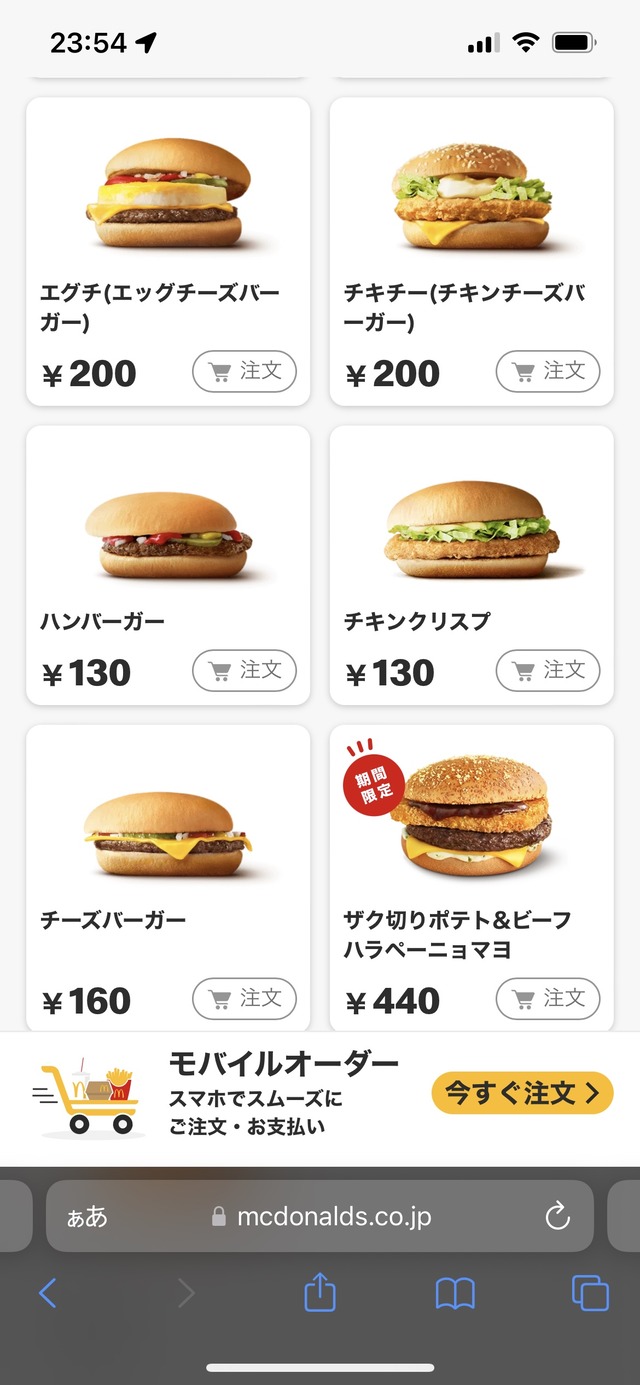View the チキチー product card
The width and height of the screenshot is (640, 1385).
coord(471,200)
